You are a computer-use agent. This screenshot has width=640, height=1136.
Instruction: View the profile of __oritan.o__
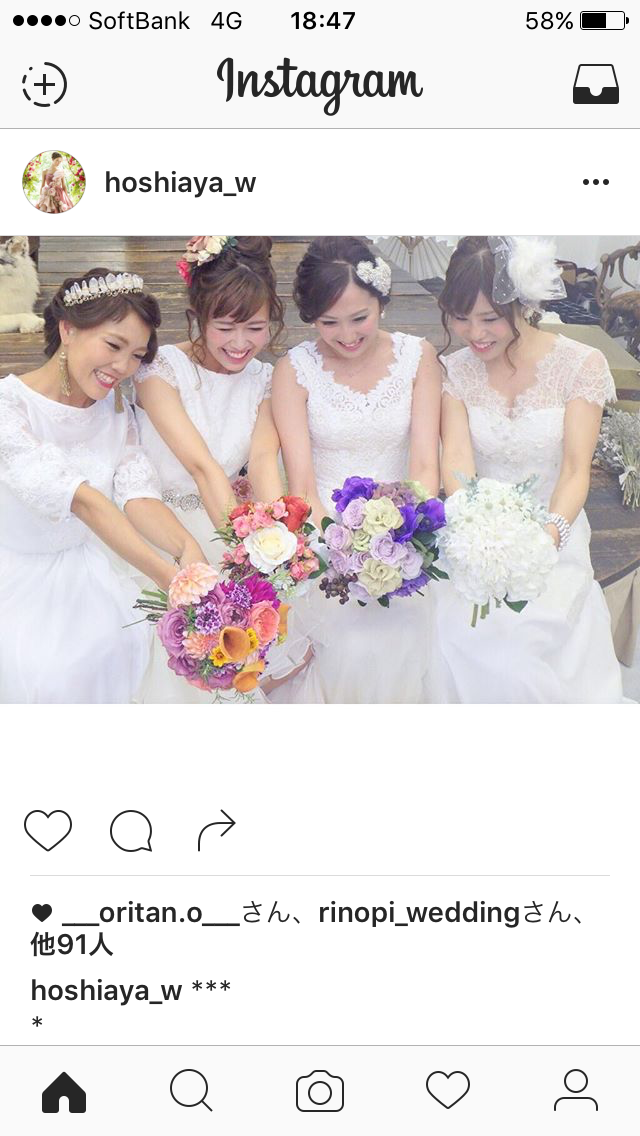(151, 913)
